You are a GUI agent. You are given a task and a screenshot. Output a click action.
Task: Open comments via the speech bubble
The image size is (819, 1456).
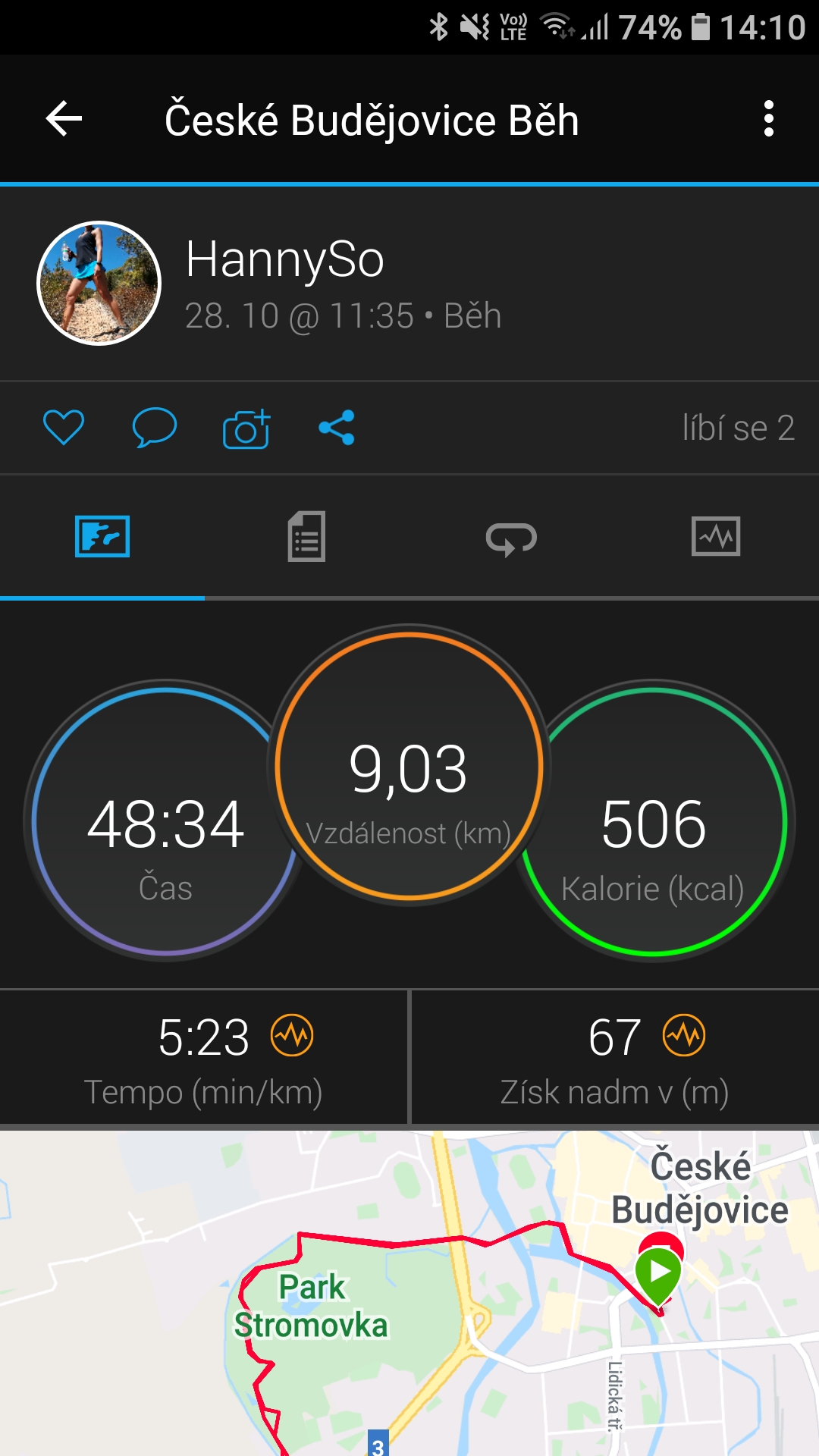click(x=155, y=428)
